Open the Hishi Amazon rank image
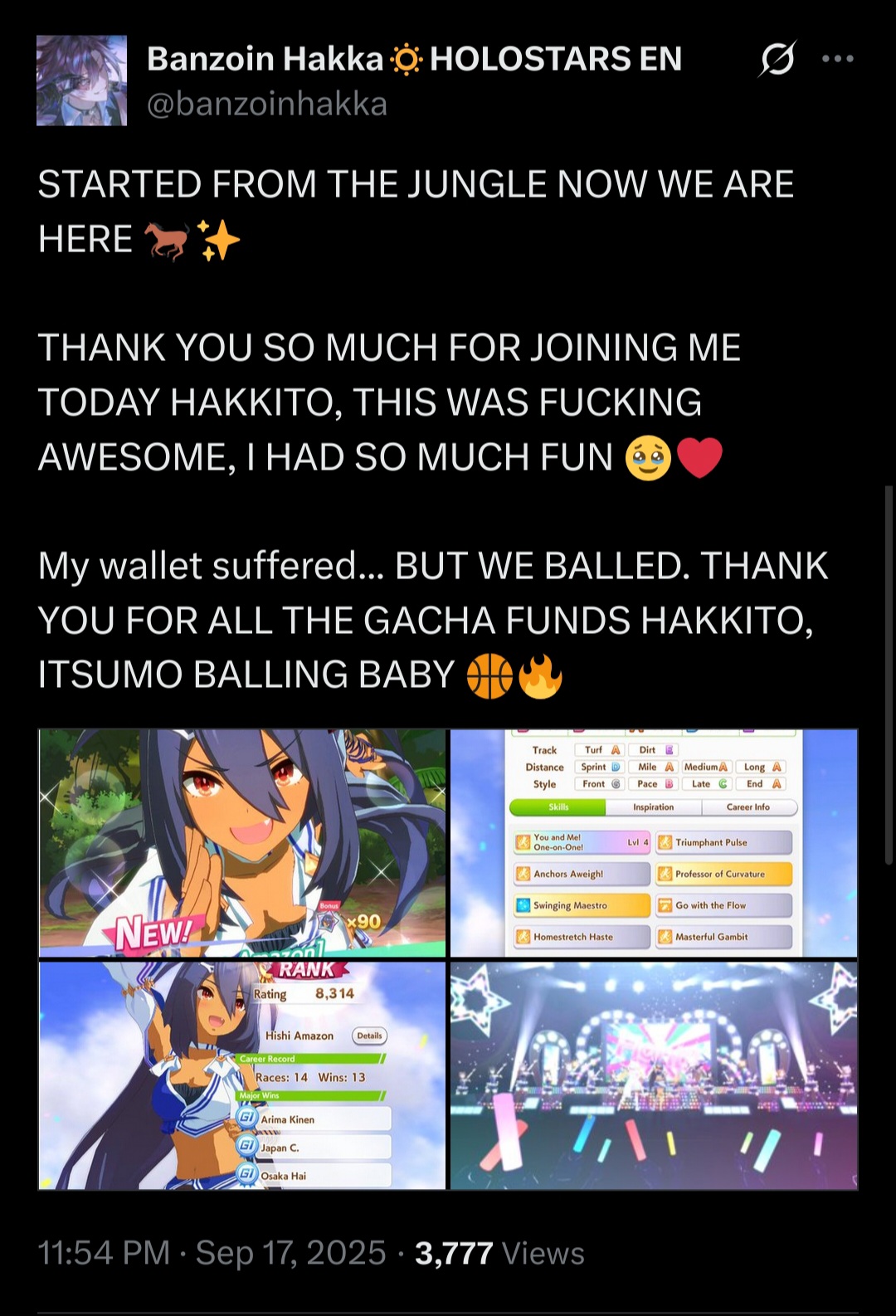896x1316 pixels. click(242, 1075)
